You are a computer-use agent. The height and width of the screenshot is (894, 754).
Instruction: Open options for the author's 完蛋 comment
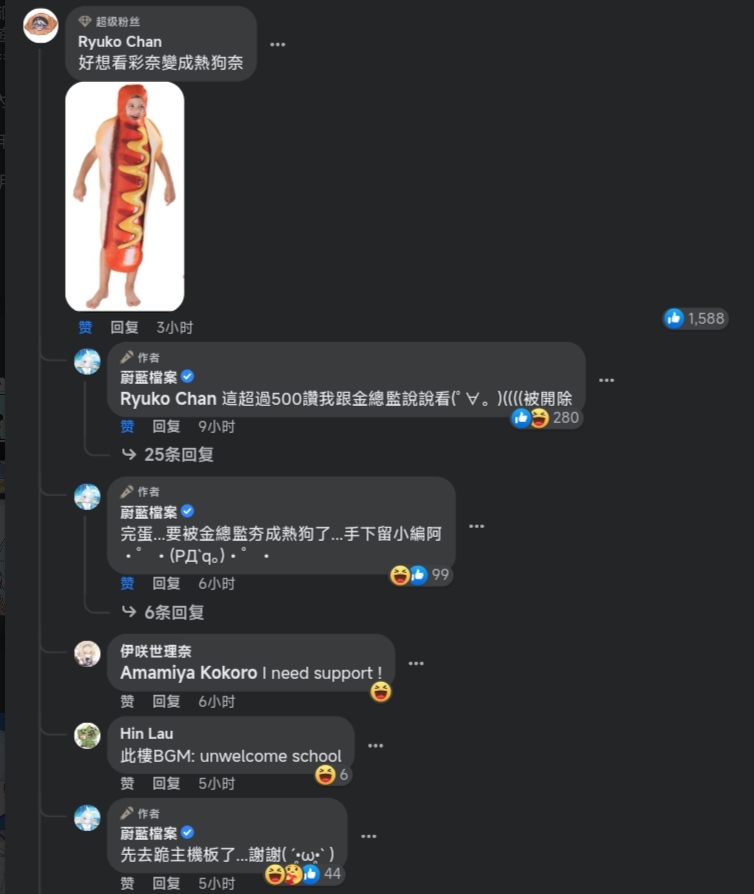pos(477,526)
